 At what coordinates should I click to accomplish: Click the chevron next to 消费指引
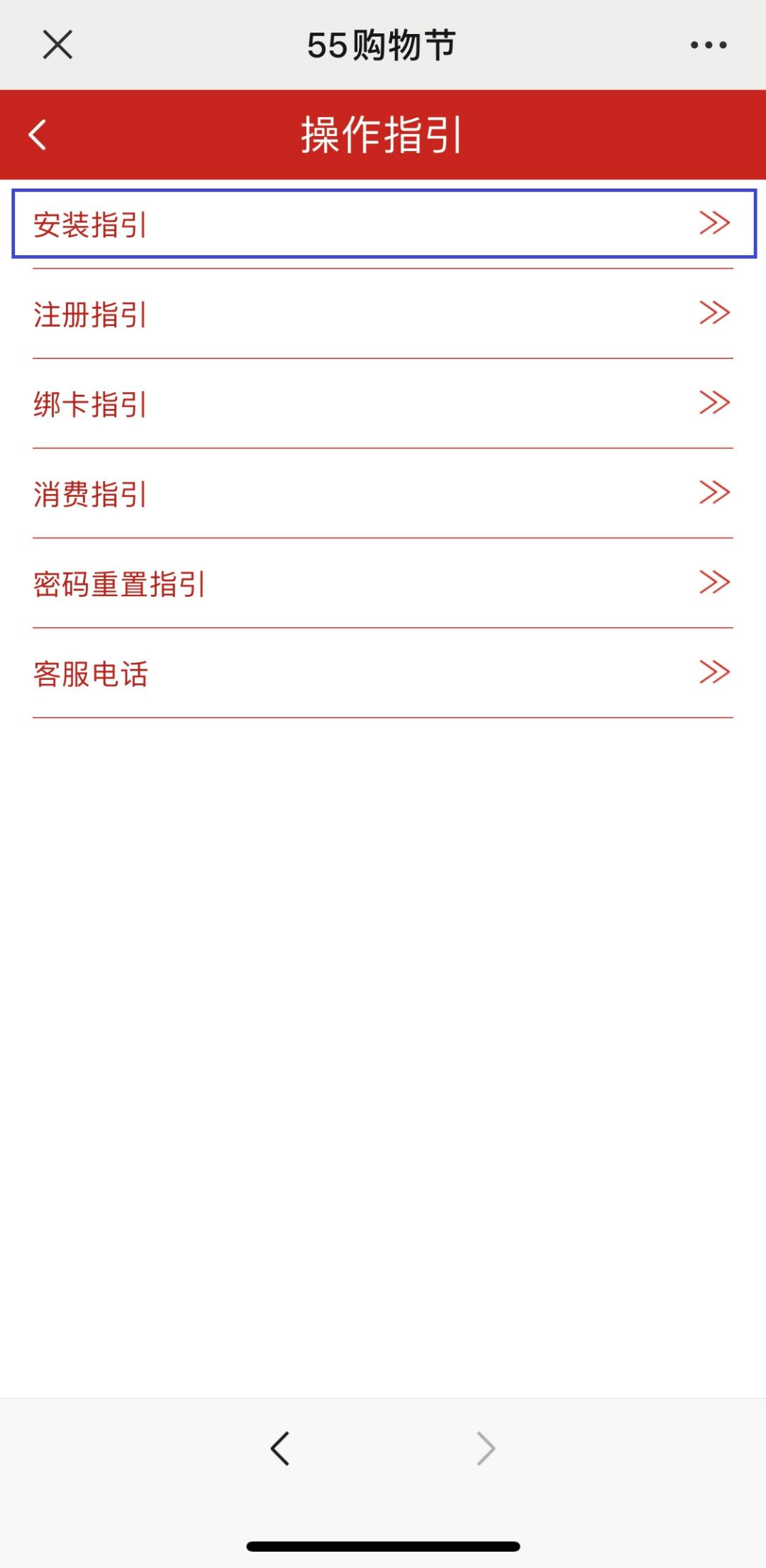714,492
